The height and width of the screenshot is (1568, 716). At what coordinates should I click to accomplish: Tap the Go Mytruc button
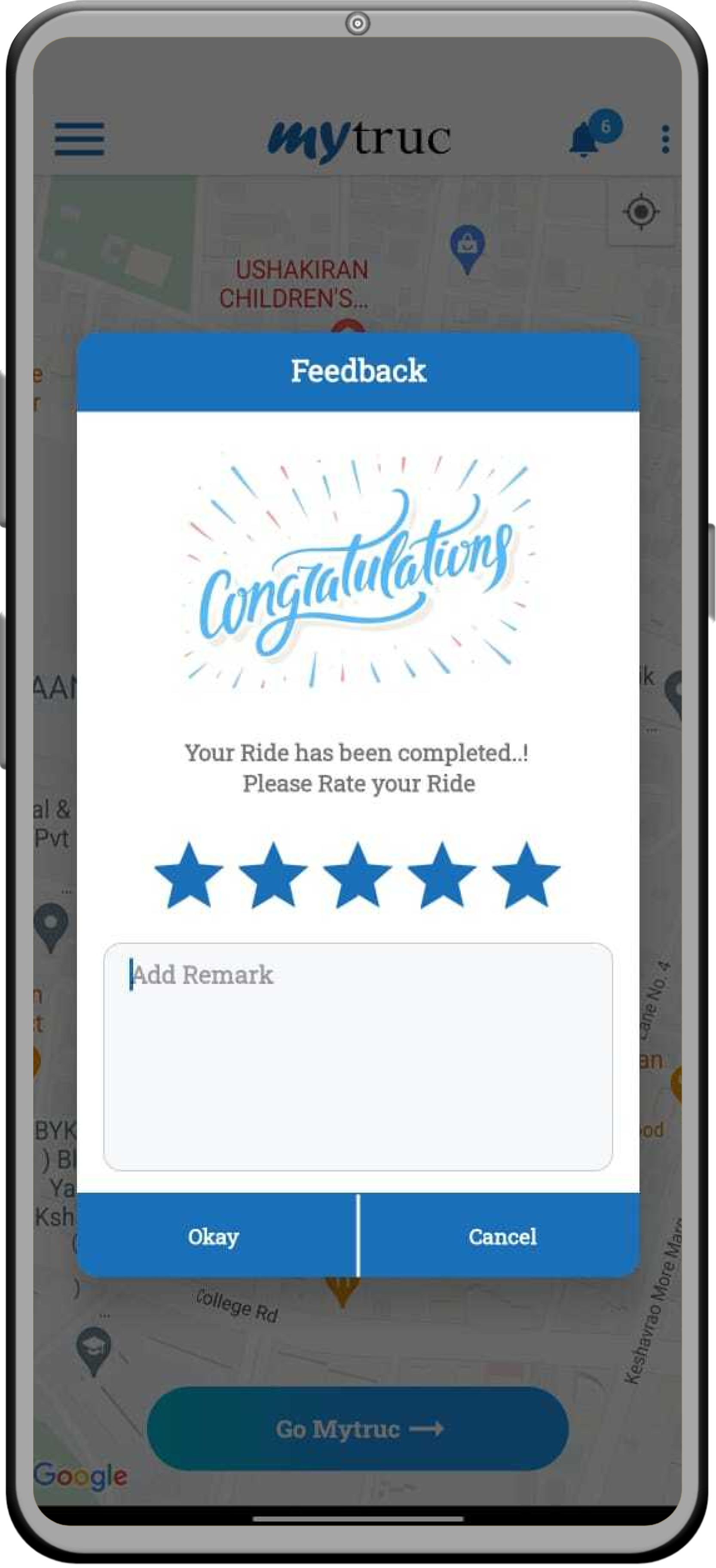point(358,1429)
